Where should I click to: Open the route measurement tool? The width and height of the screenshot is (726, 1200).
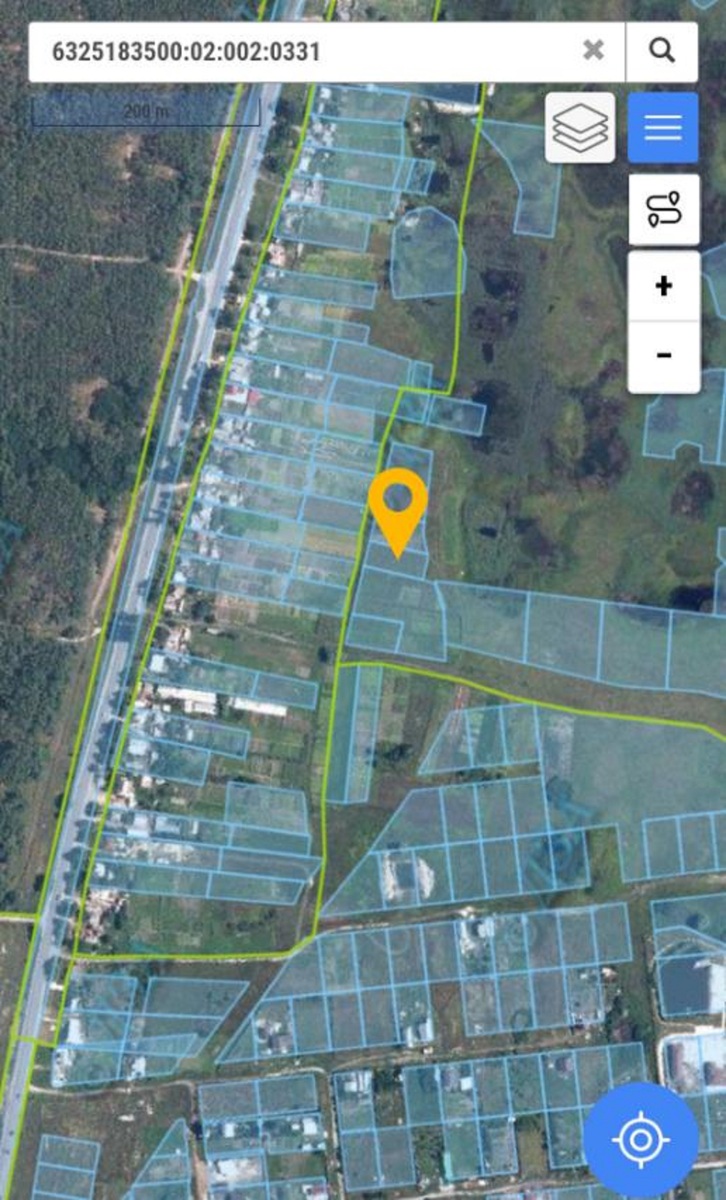663,210
